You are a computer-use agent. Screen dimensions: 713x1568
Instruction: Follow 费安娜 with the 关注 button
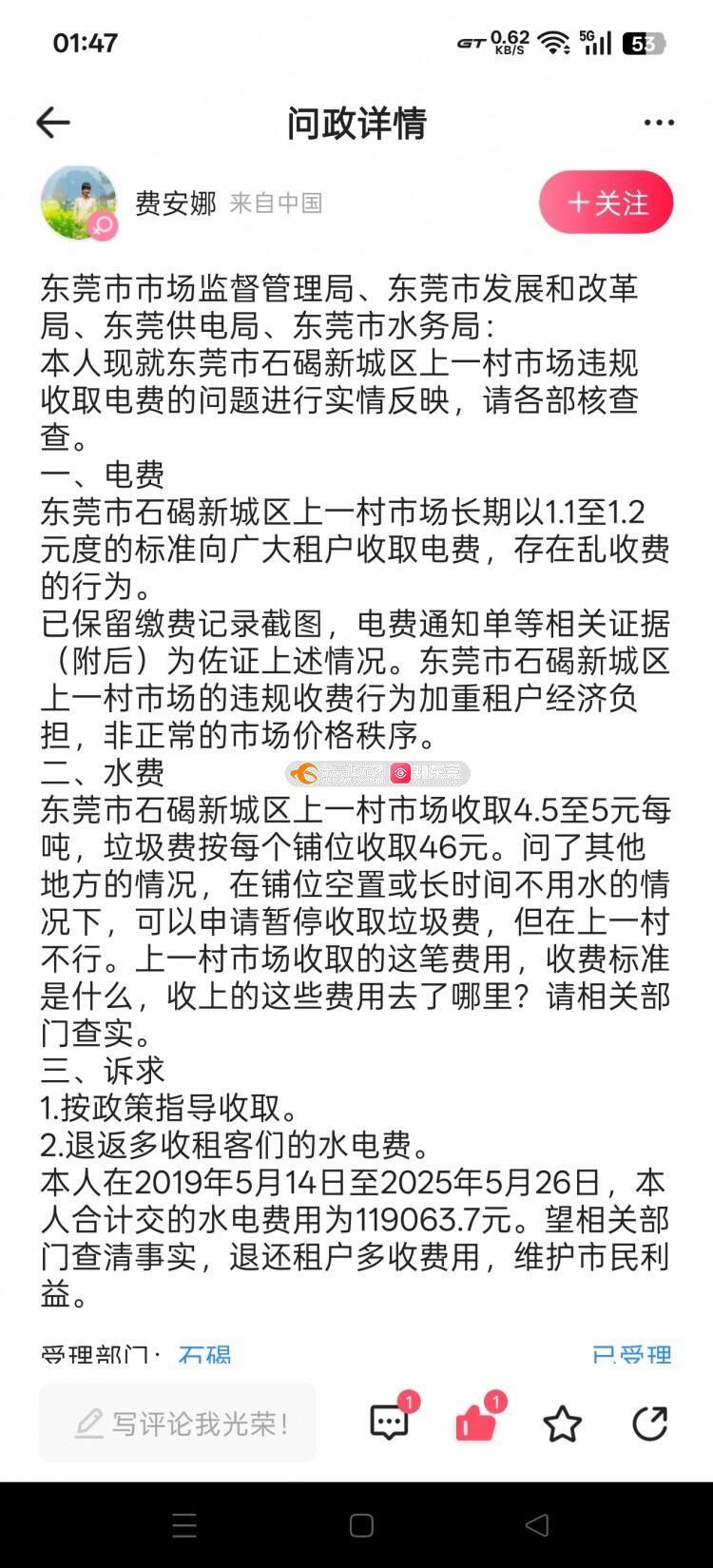click(x=606, y=203)
